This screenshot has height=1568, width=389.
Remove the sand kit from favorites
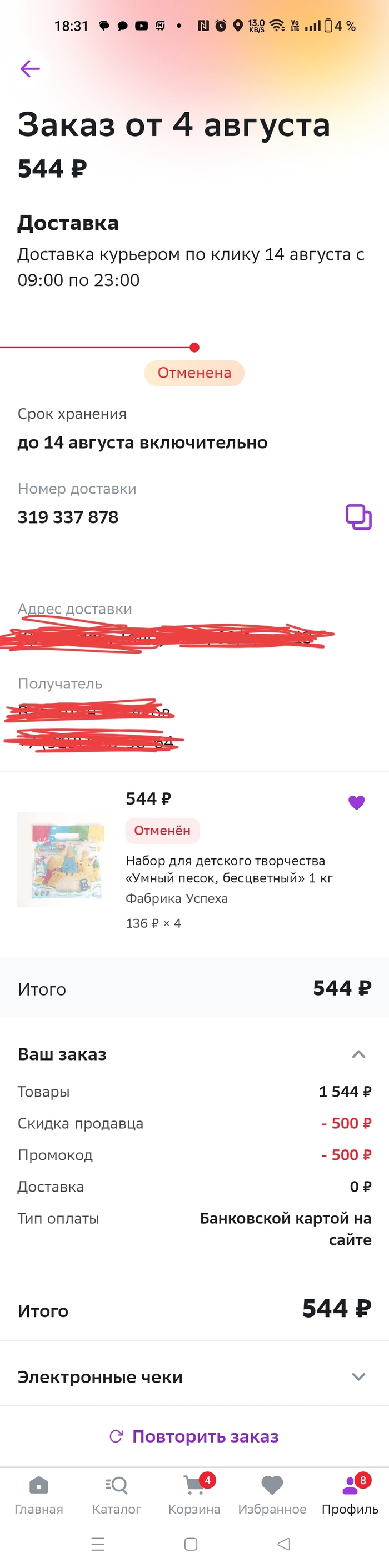tap(356, 802)
